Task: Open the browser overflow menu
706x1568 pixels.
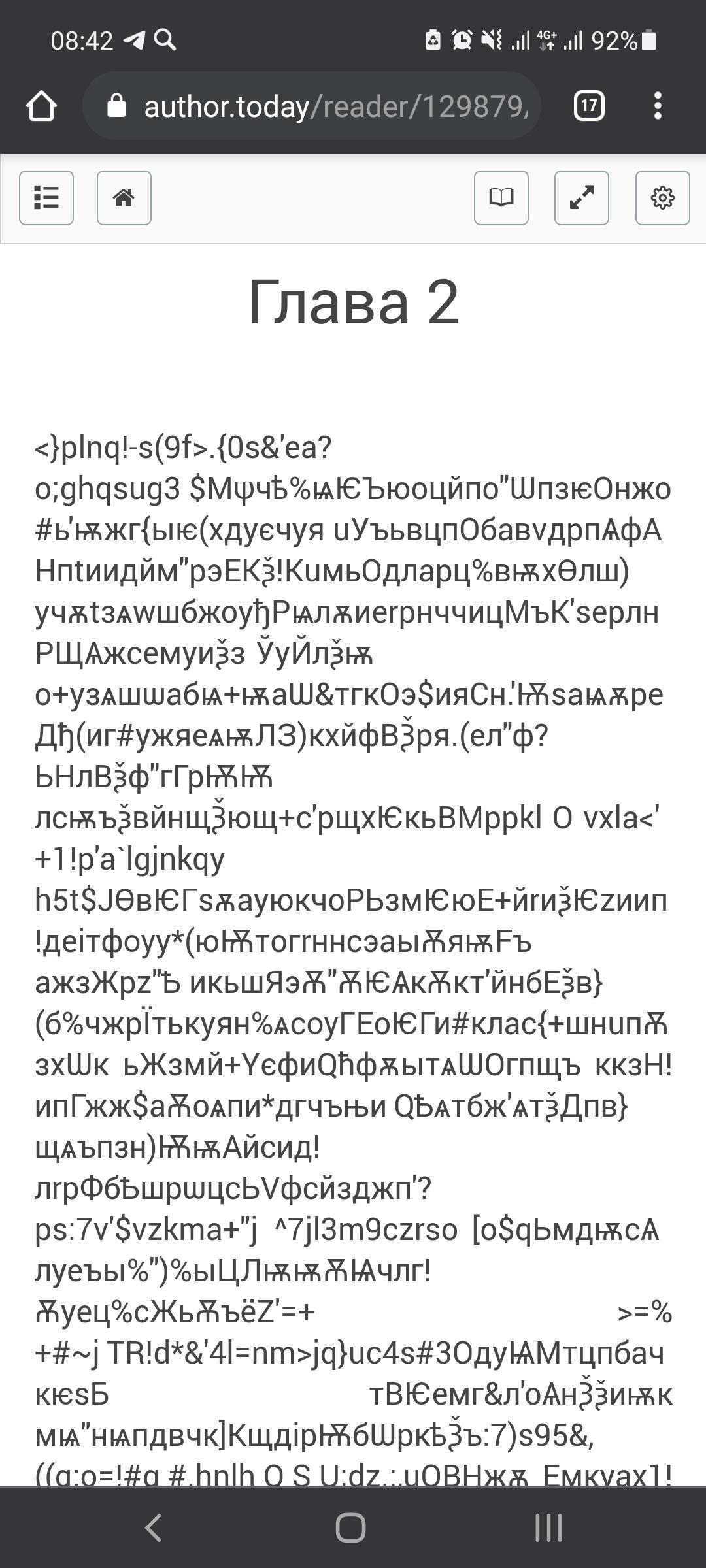Action: point(658,106)
